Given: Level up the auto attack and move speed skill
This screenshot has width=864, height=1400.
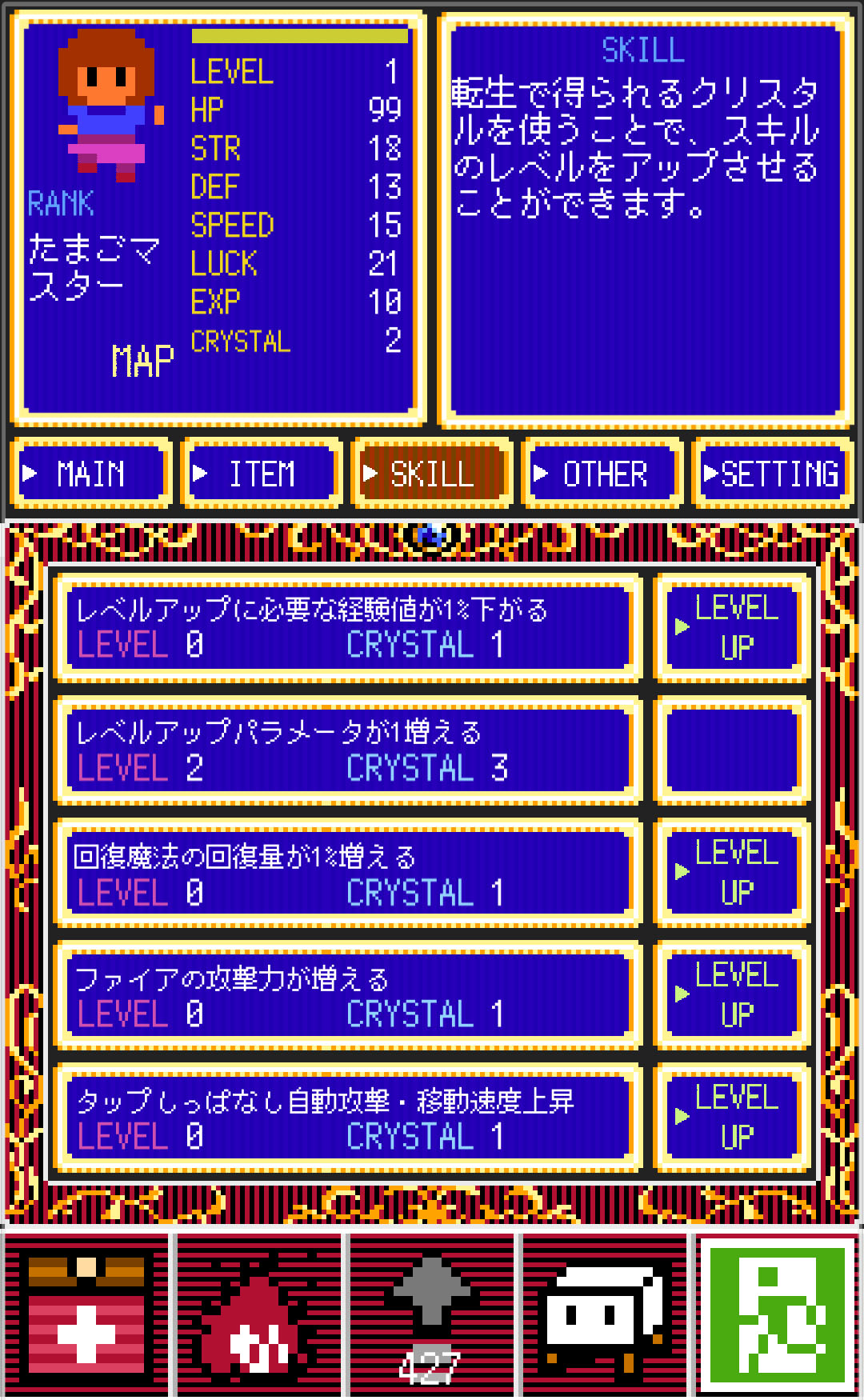Looking at the screenshot, I should (x=732, y=1118).
